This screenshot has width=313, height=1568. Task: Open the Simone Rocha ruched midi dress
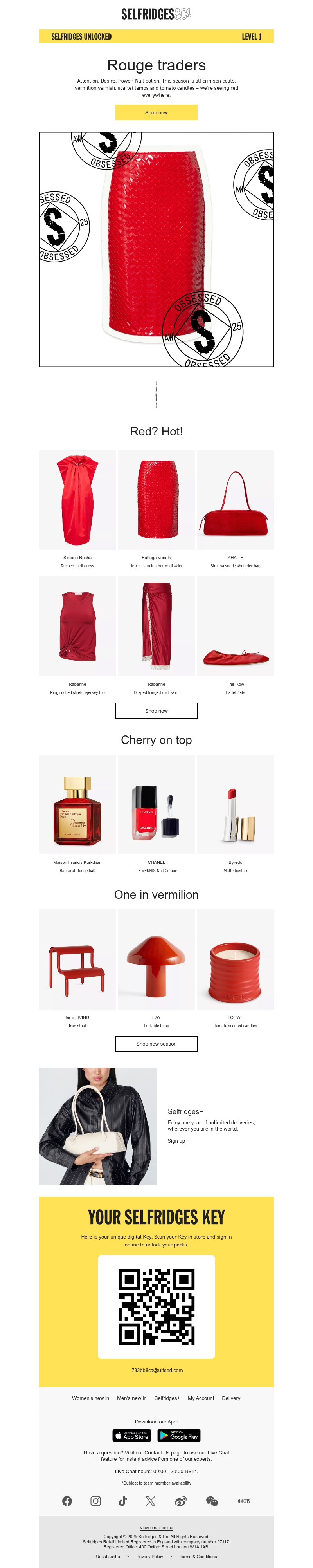tap(77, 500)
